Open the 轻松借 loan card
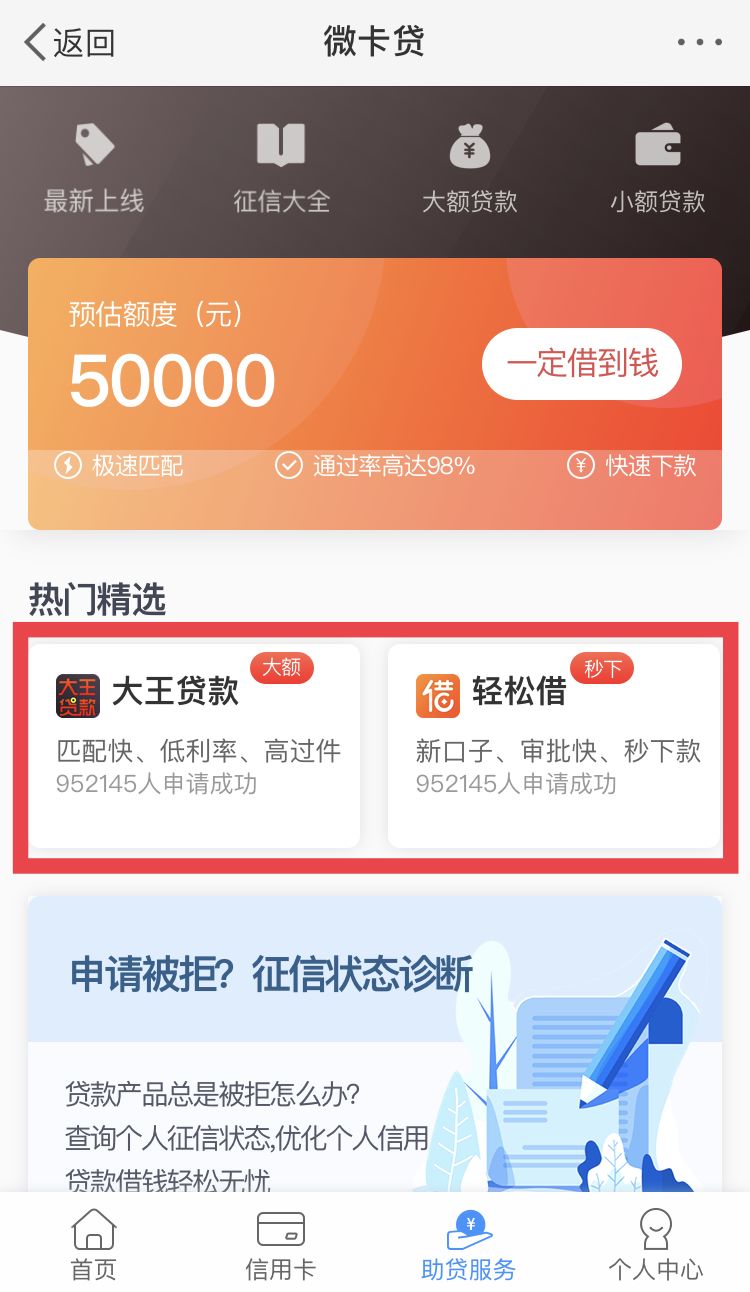This screenshot has width=750, height=1292. point(554,745)
